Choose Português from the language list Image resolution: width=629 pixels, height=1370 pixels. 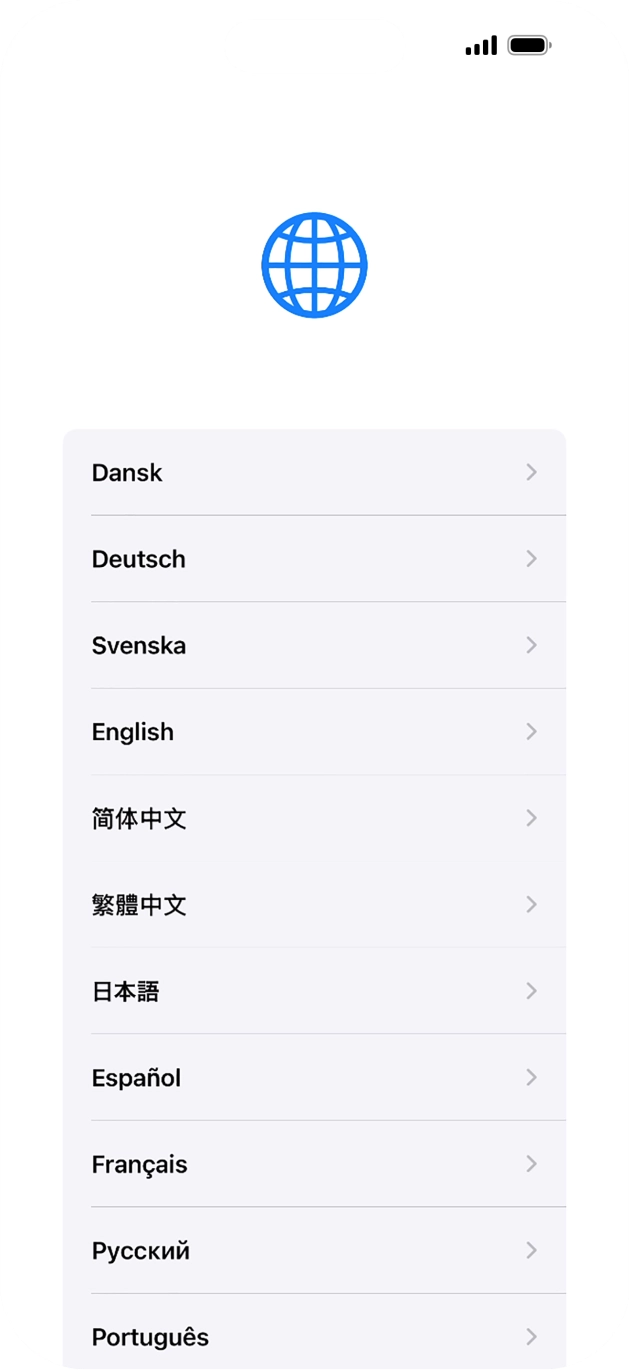coord(314,1336)
